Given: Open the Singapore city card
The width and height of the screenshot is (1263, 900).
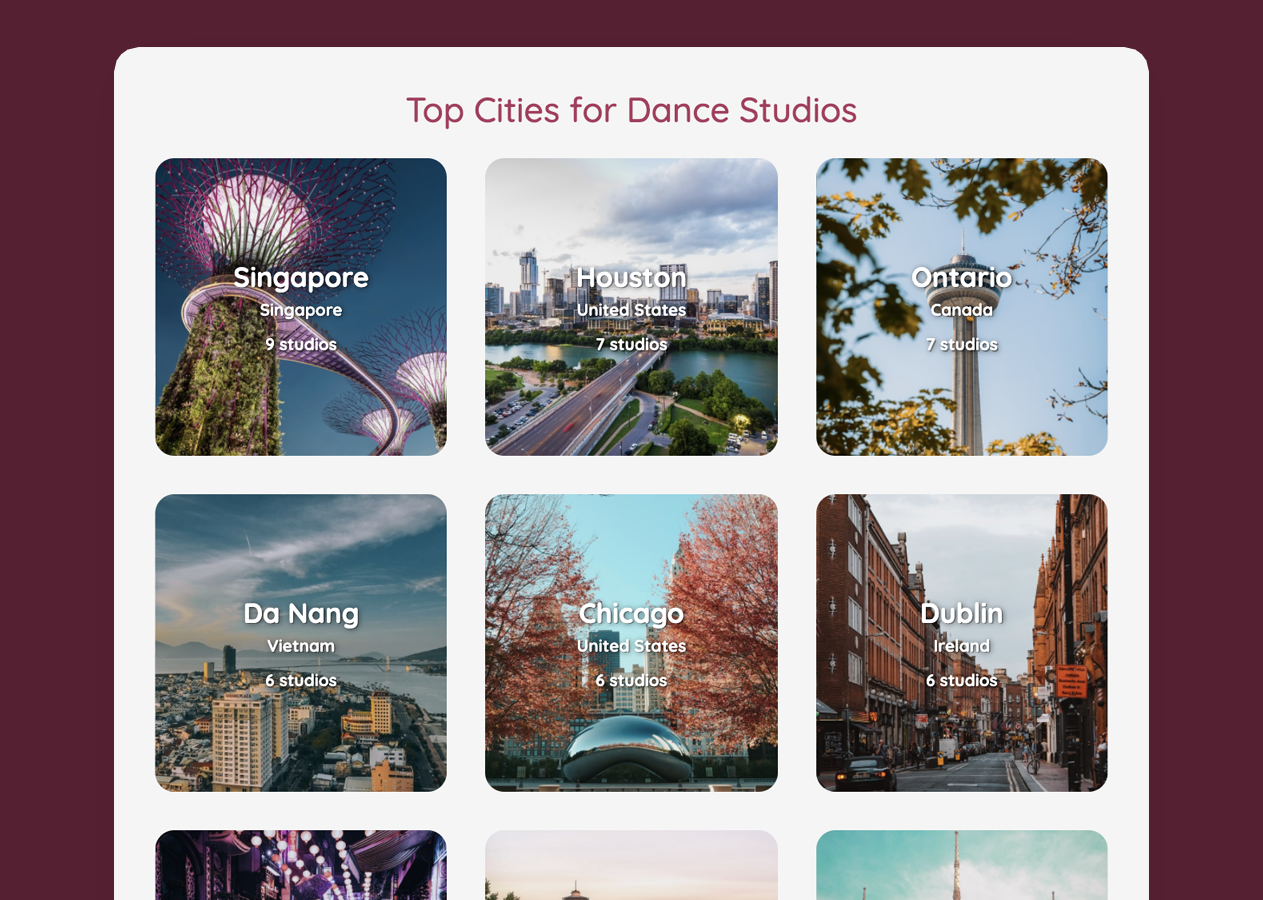Looking at the screenshot, I should pos(301,307).
